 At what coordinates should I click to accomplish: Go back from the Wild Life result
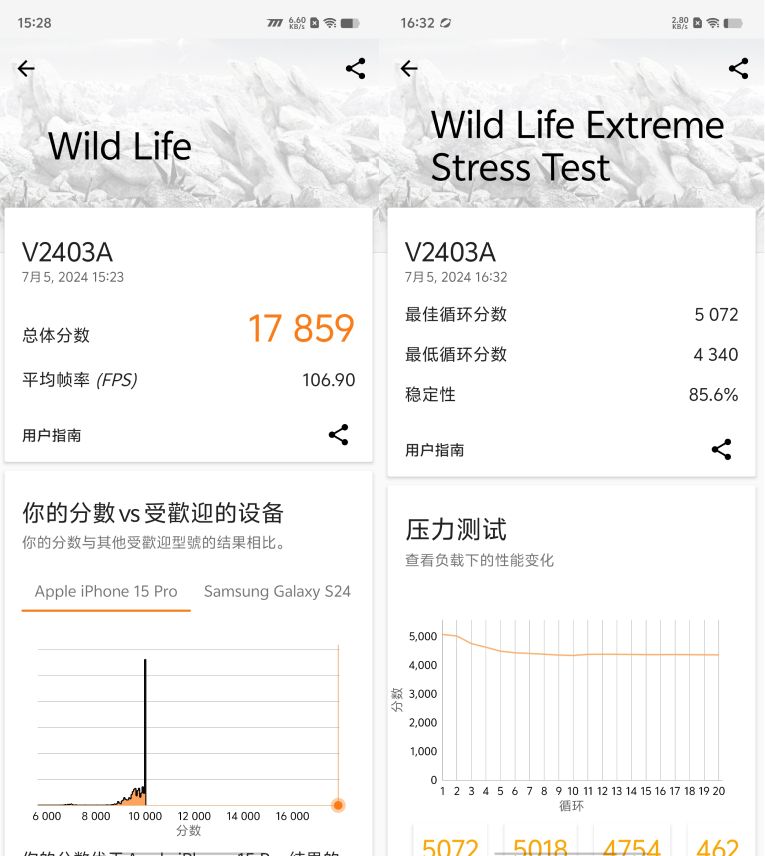tap(26, 69)
